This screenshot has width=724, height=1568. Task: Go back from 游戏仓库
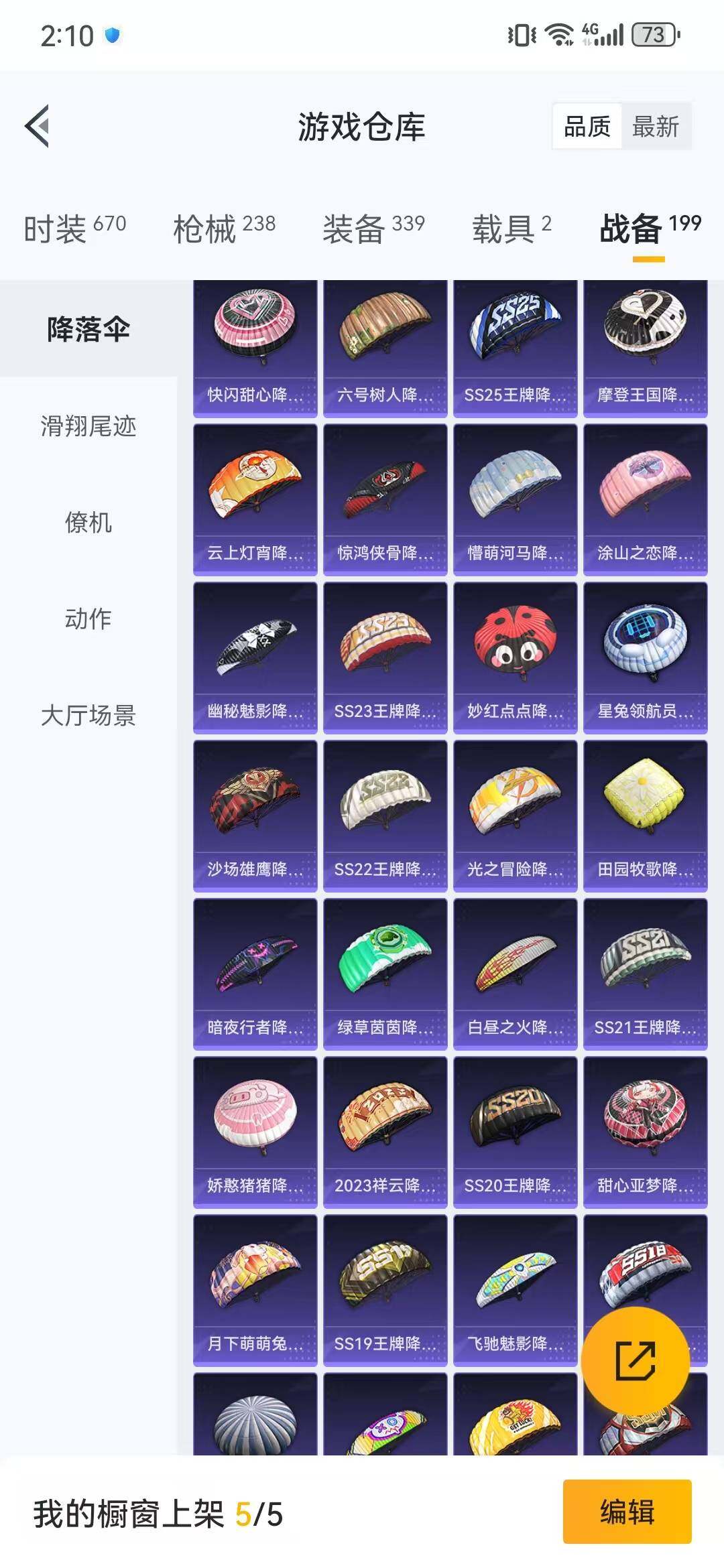coord(38,126)
